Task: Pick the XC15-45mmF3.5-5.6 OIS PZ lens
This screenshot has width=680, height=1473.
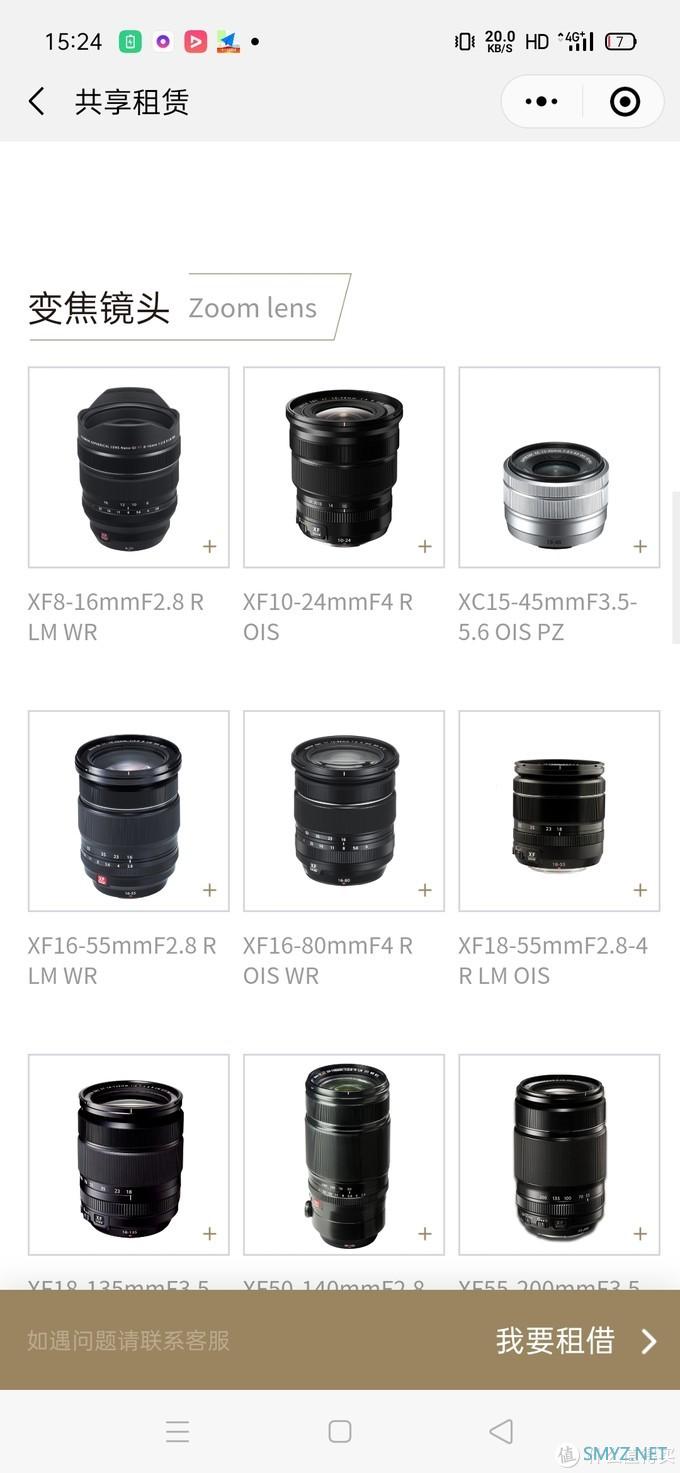Action: (x=559, y=467)
